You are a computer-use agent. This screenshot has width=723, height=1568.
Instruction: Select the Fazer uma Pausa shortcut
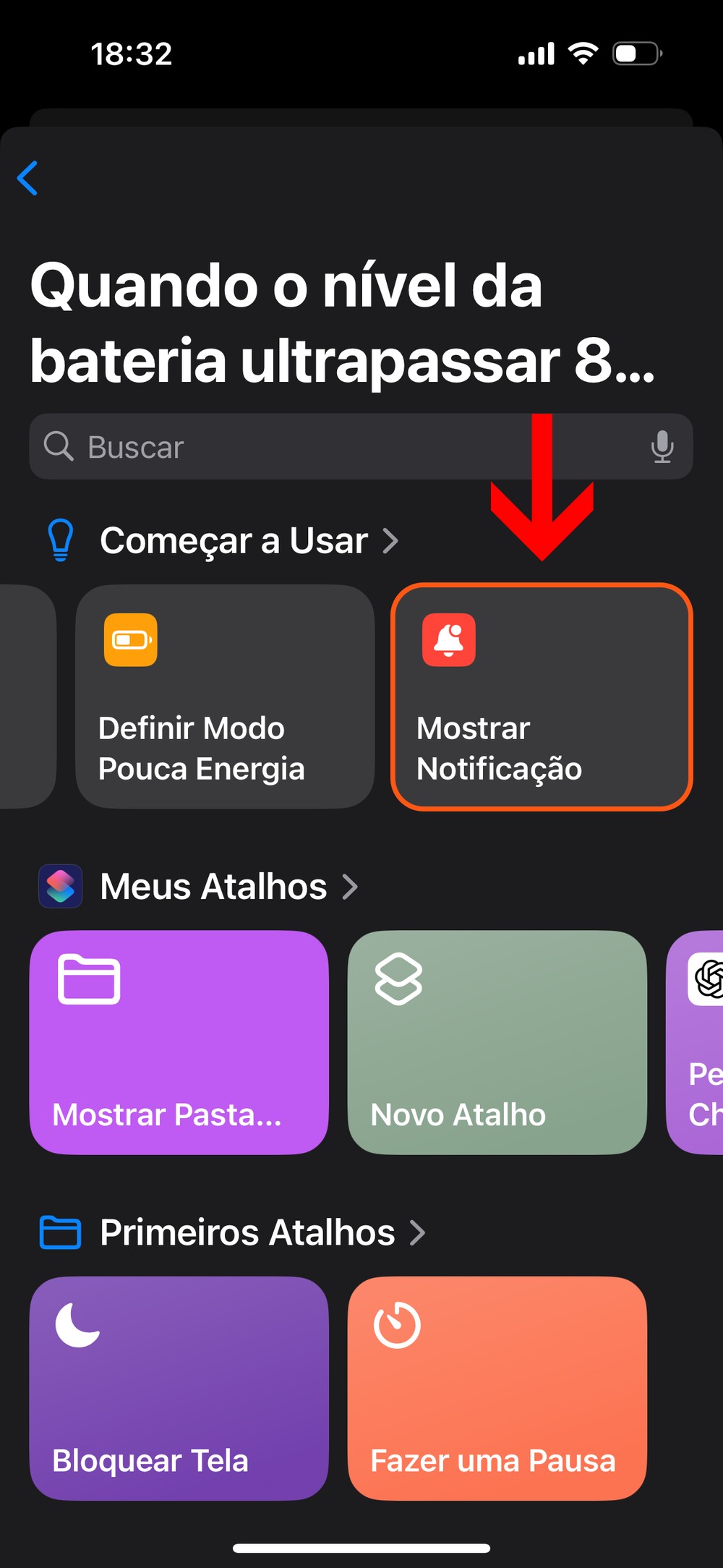click(497, 1388)
